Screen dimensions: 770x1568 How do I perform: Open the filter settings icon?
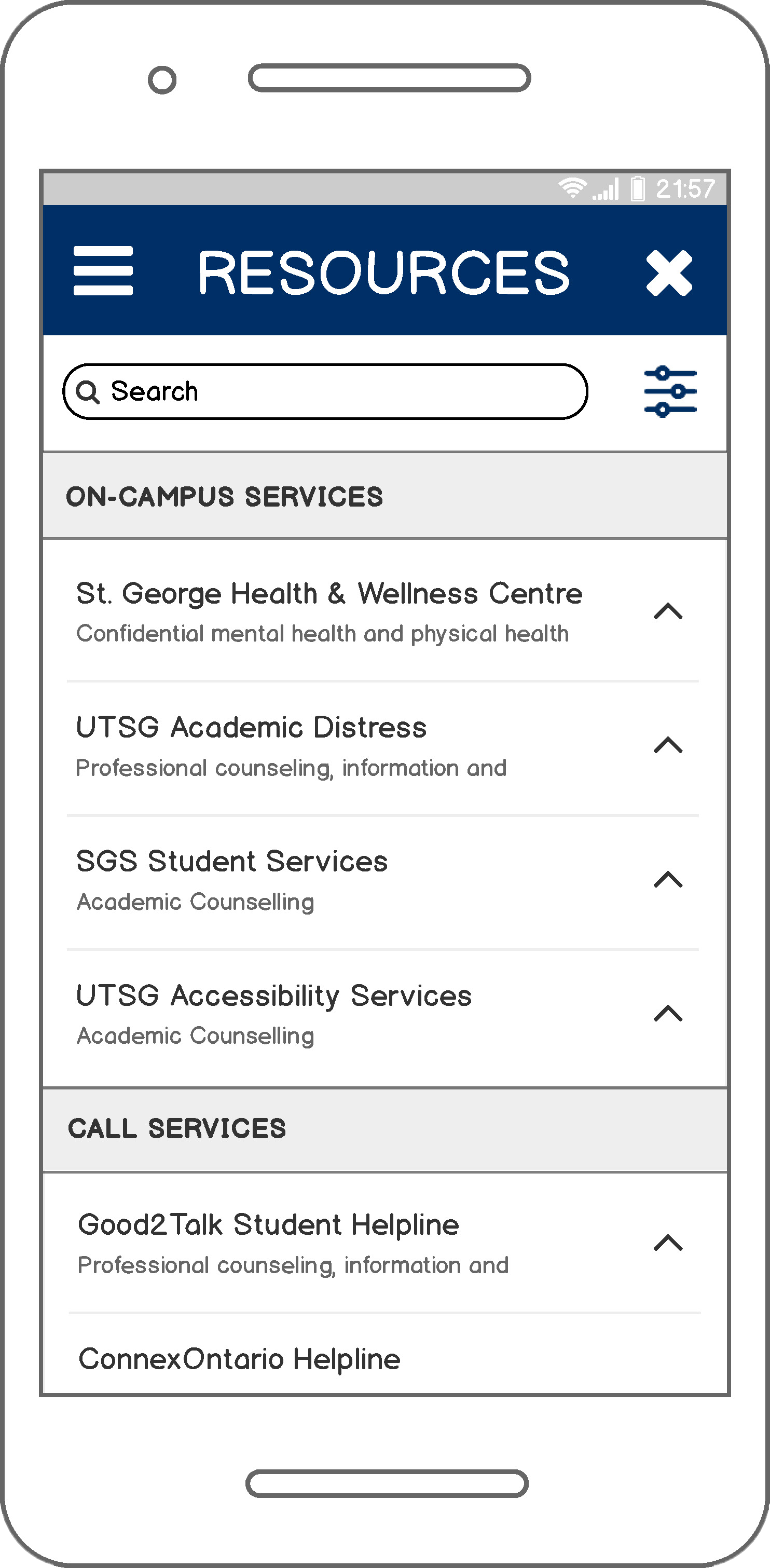670,391
